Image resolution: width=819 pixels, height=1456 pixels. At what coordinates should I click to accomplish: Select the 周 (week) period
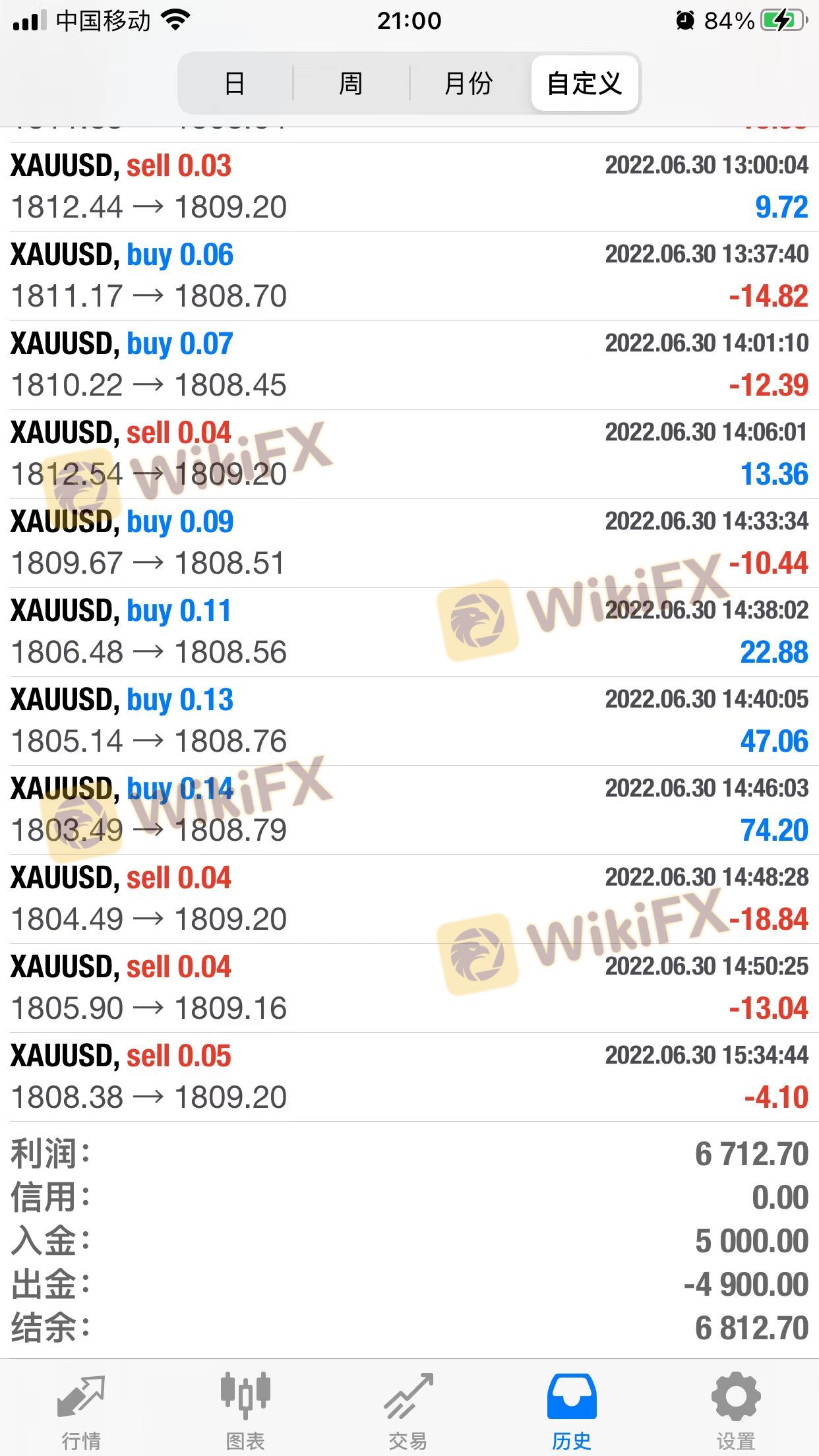tap(351, 84)
